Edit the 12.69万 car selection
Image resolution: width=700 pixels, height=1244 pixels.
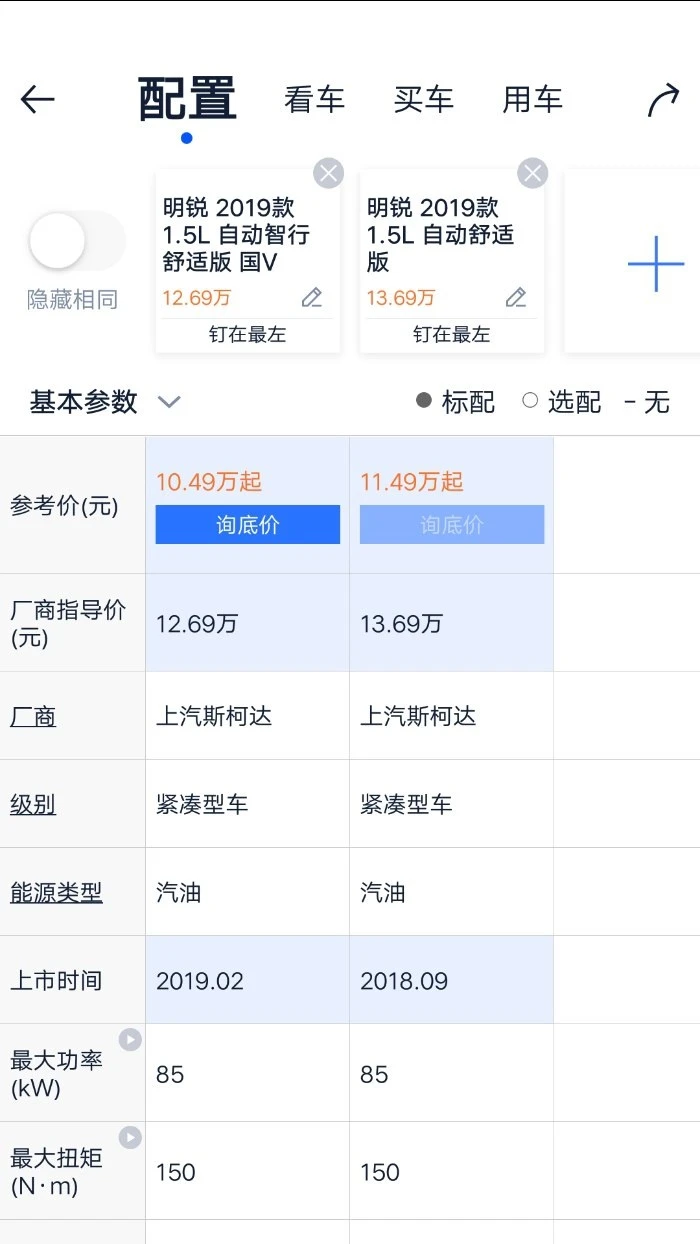pos(312,298)
